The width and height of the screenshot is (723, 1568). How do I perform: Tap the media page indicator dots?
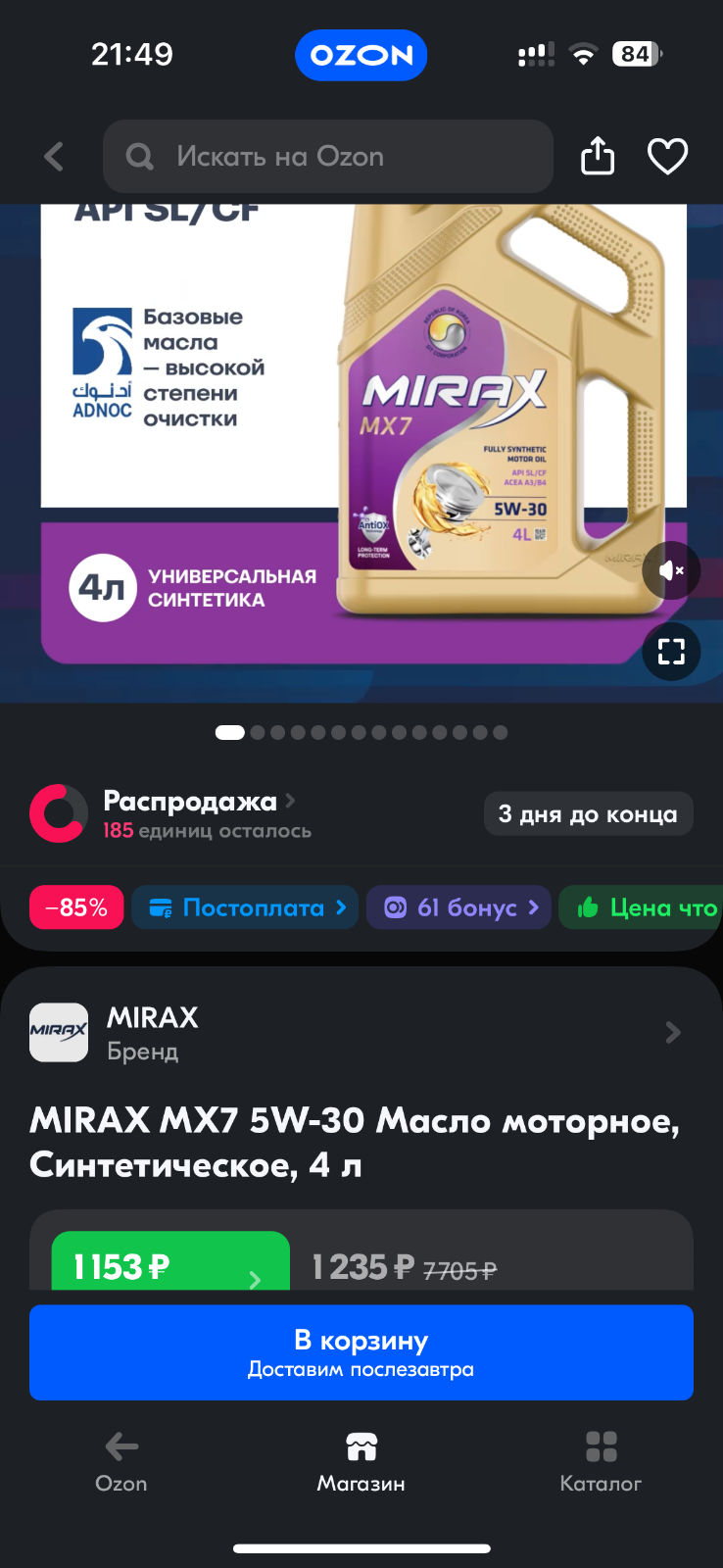361,732
